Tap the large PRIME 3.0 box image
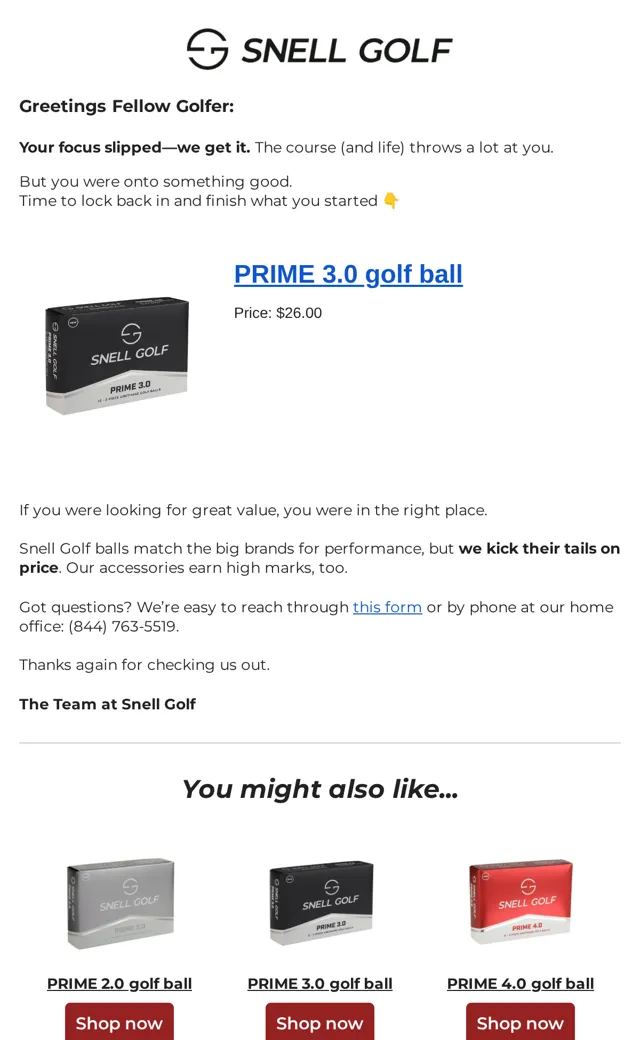Viewport: 640px width, 1040px height. coord(117,356)
